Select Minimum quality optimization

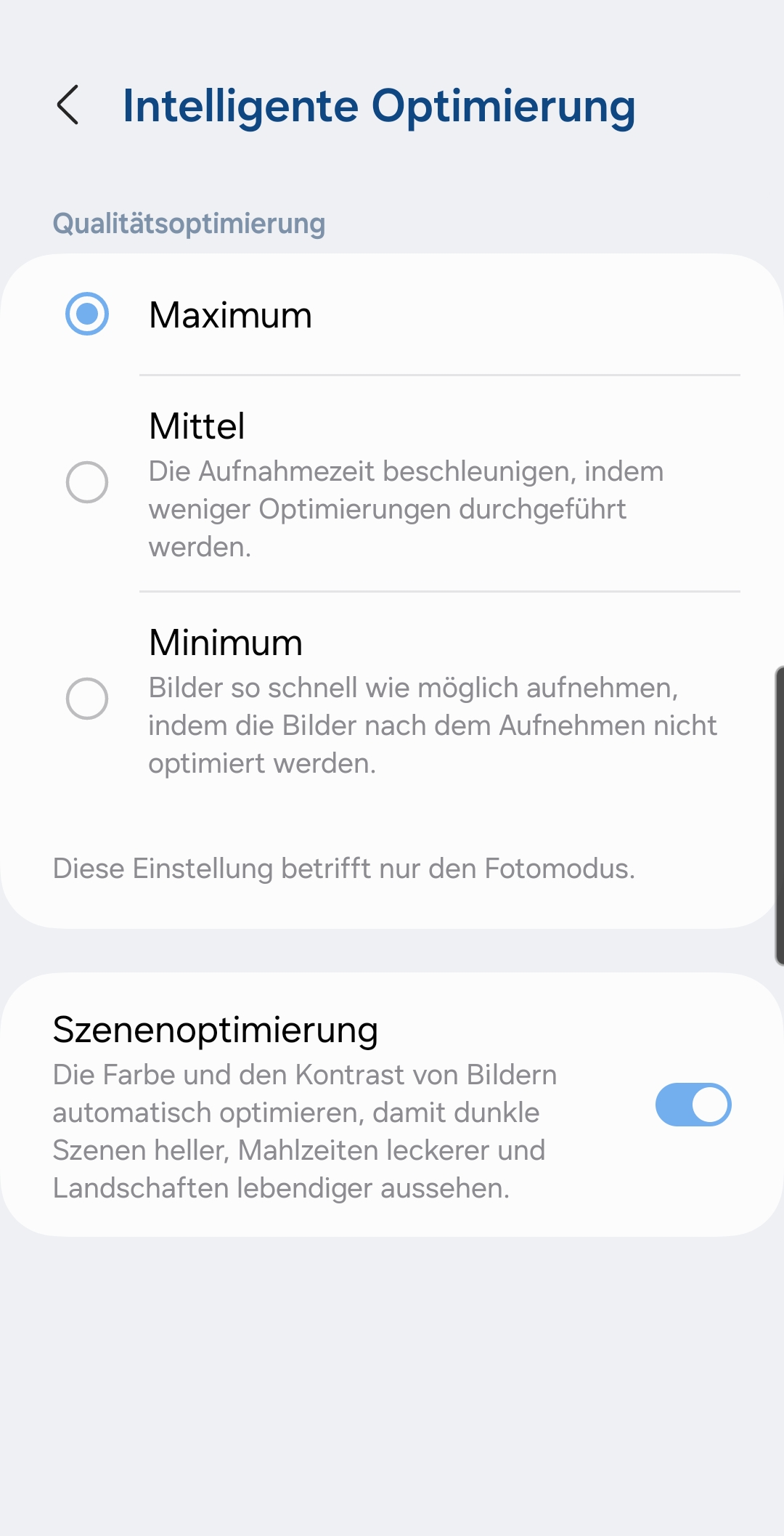[x=87, y=699]
